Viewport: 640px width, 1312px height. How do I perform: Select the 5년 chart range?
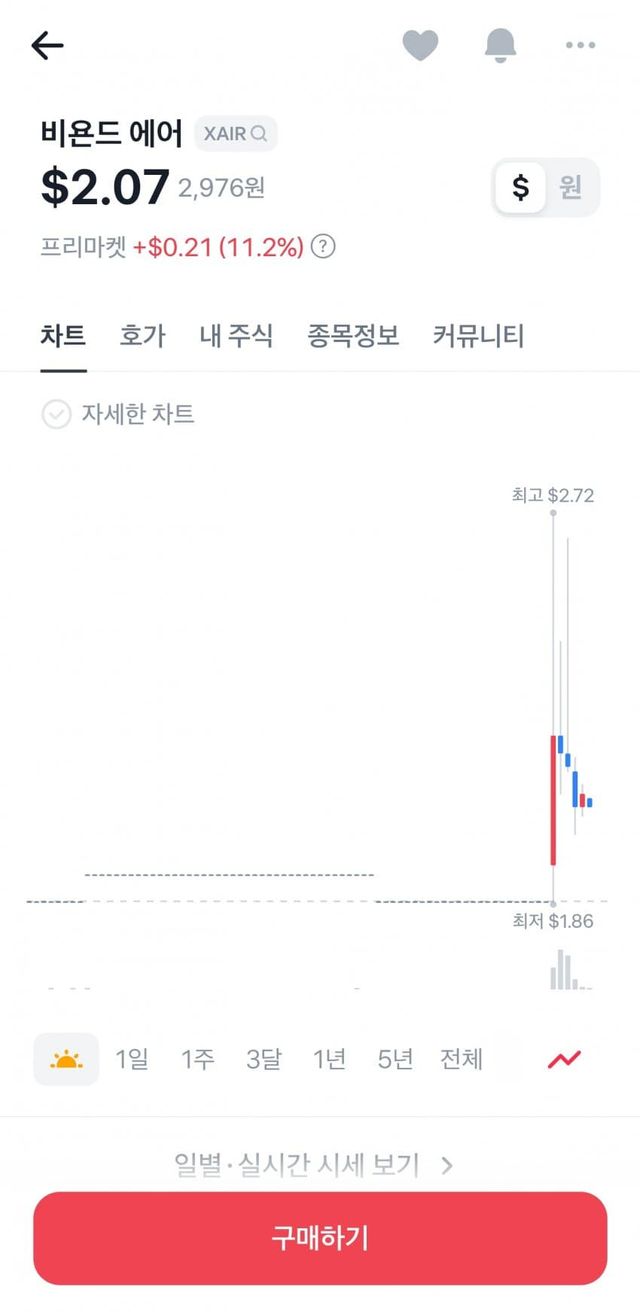click(395, 1059)
